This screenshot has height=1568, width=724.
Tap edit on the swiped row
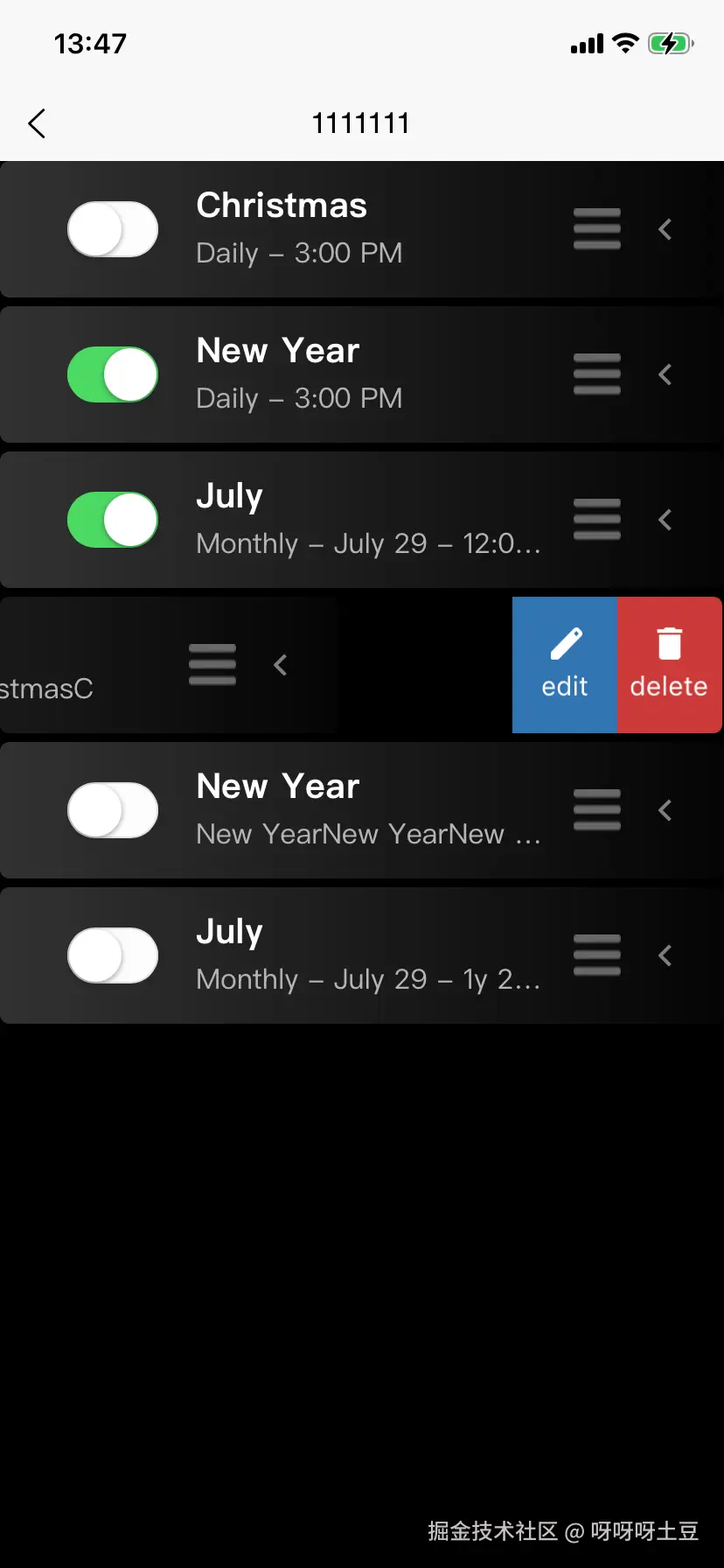coord(565,665)
